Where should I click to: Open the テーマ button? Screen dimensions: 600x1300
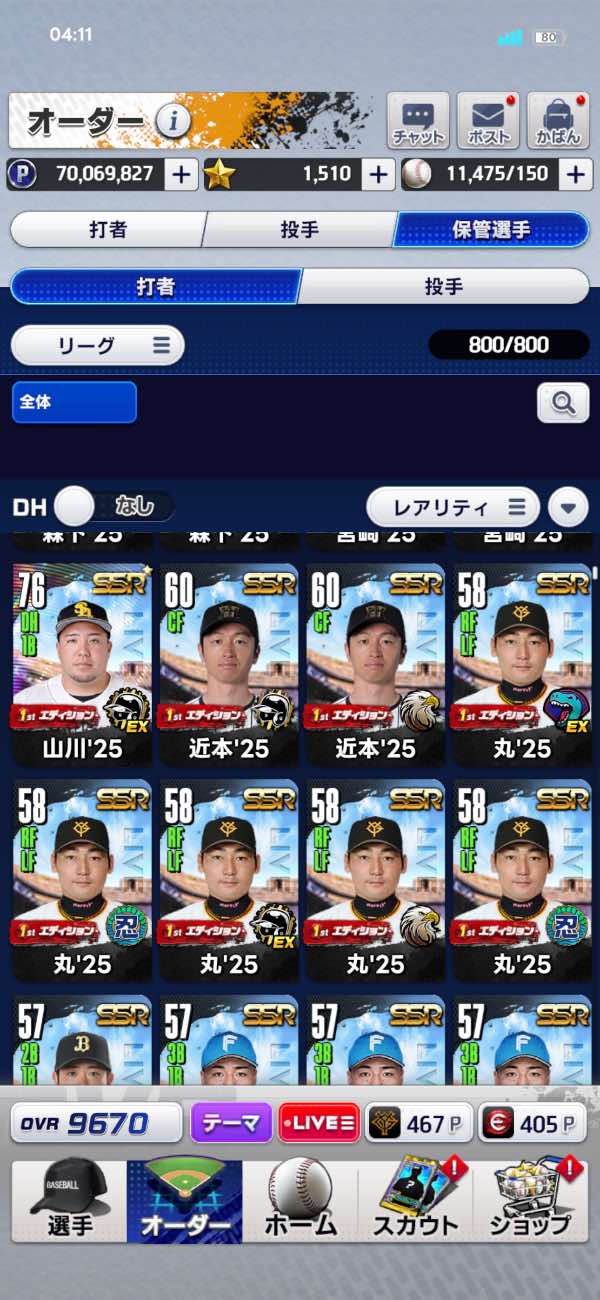(231, 1123)
